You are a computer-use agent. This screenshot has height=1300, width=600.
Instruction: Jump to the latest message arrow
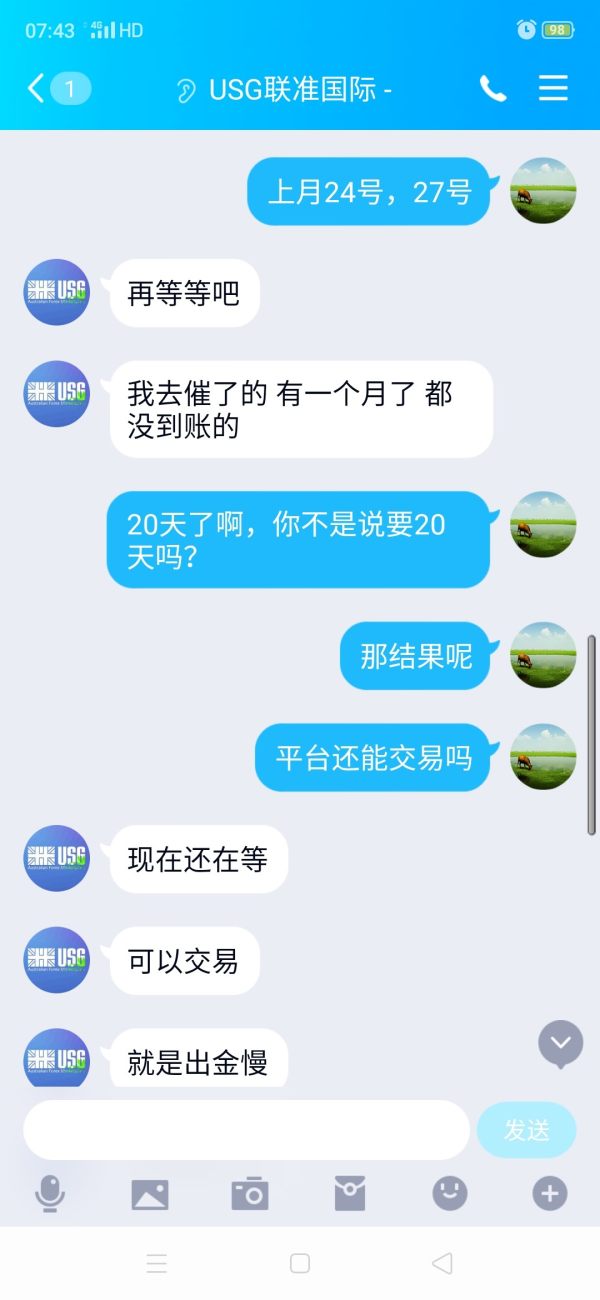click(561, 1043)
